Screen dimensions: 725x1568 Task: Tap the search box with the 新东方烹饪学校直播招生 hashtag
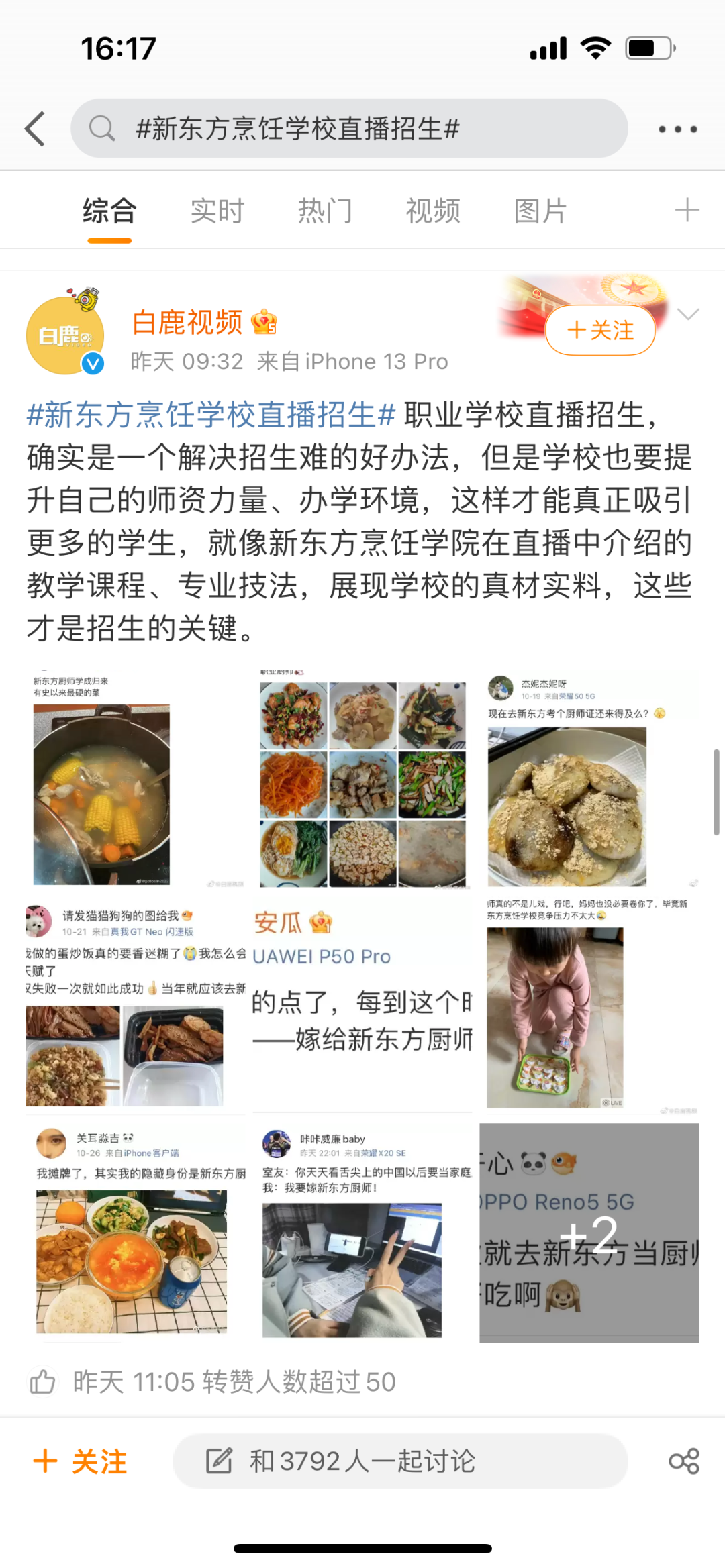pyautogui.click(x=349, y=128)
